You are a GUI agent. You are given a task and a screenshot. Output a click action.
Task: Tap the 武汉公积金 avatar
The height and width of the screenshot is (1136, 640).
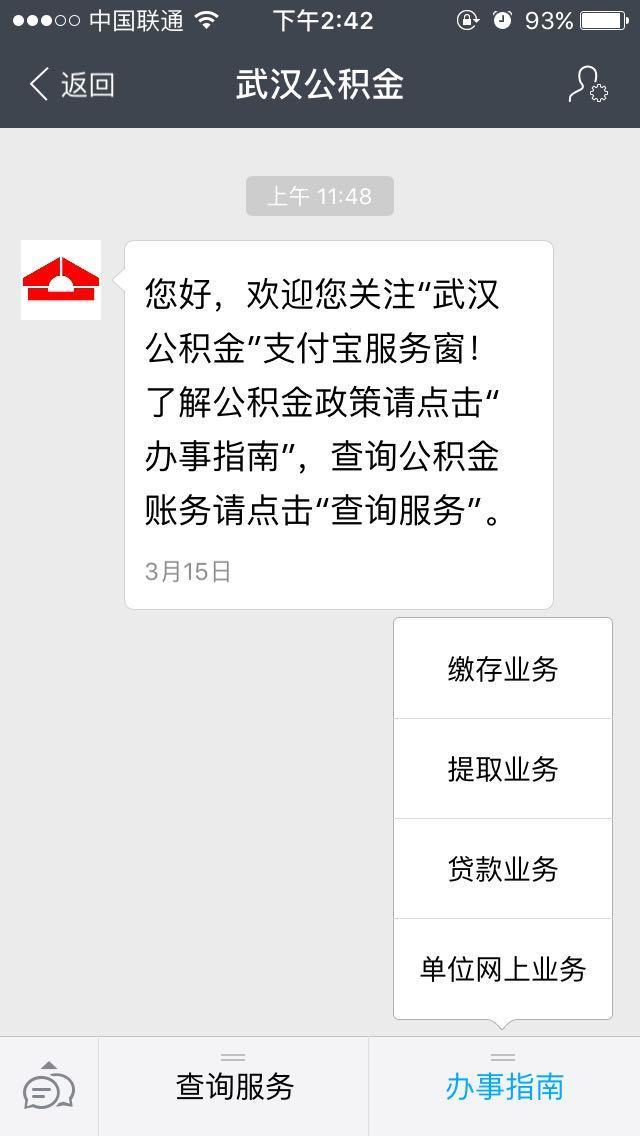(x=61, y=280)
